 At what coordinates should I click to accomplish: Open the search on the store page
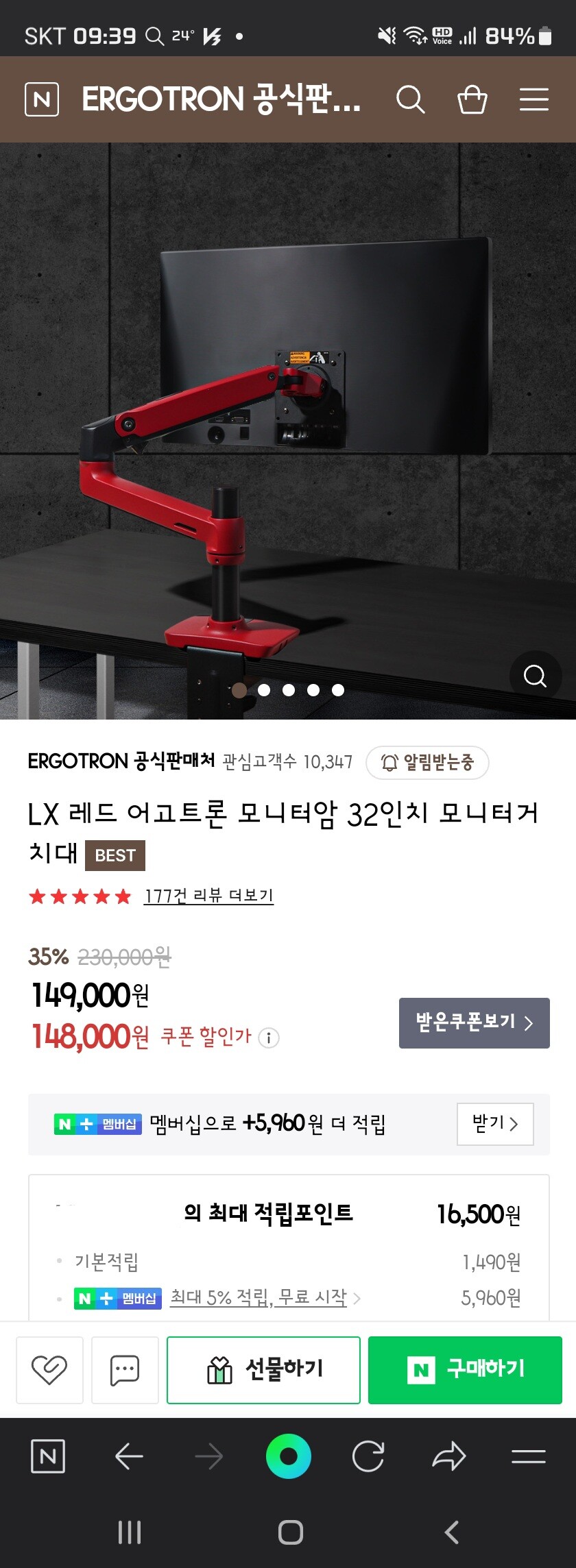pos(411,99)
